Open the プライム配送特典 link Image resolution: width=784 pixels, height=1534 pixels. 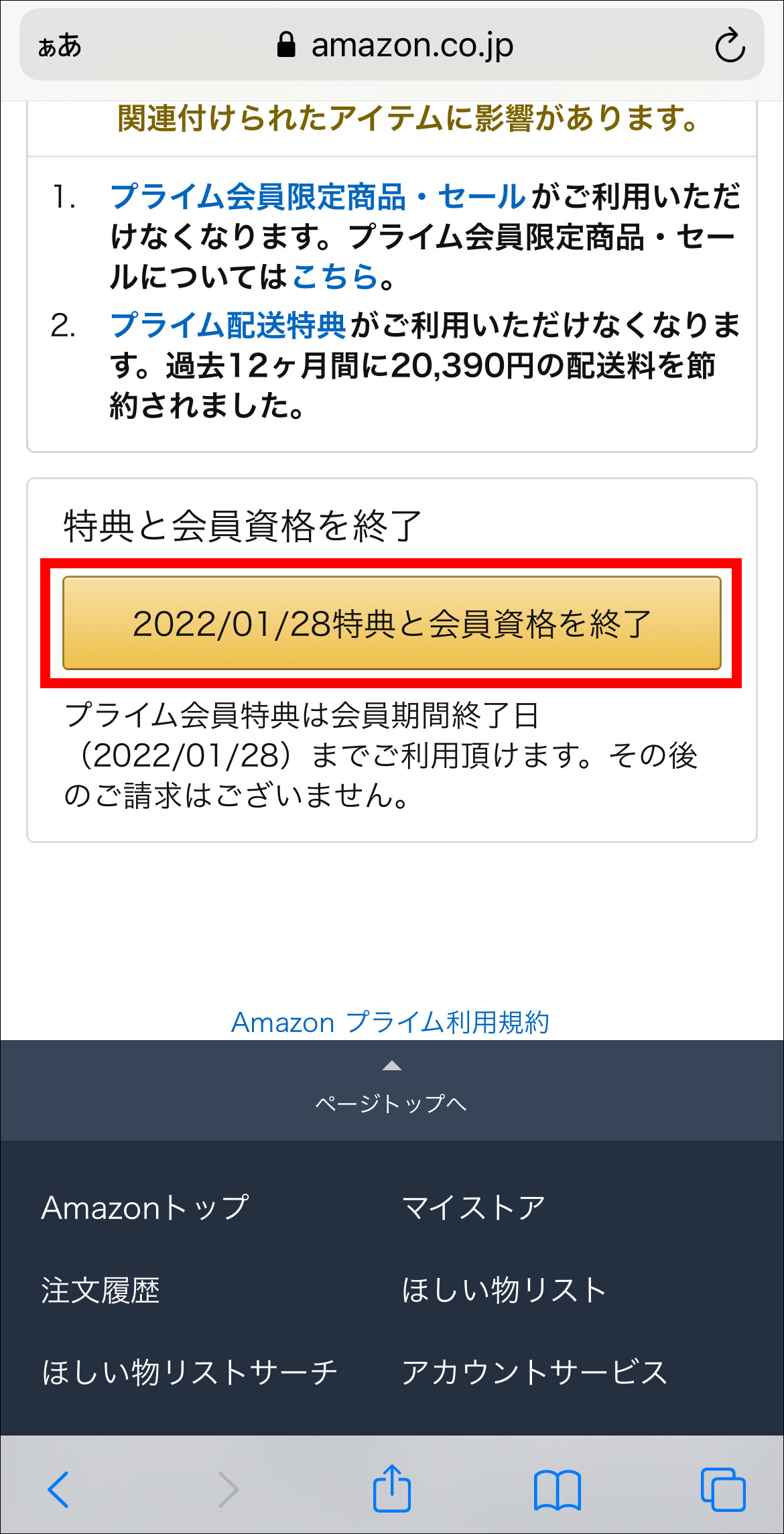coord(228,326)
